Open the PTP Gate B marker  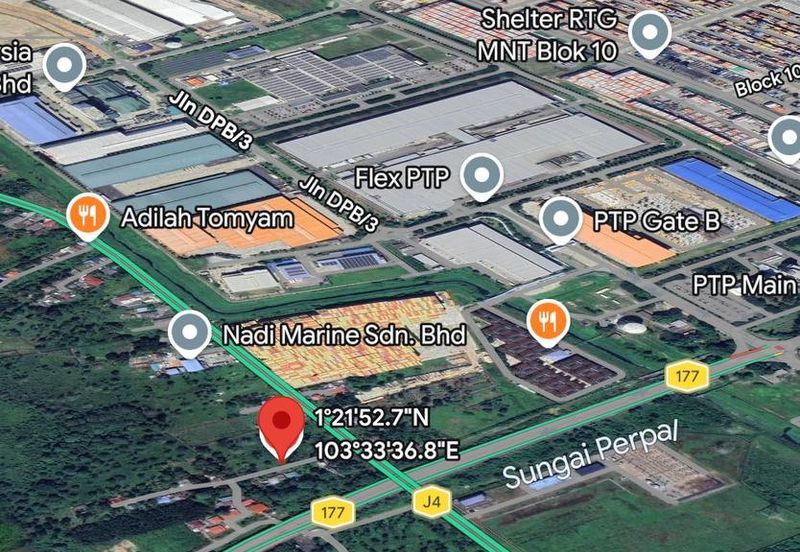click(x=560, y=218)
